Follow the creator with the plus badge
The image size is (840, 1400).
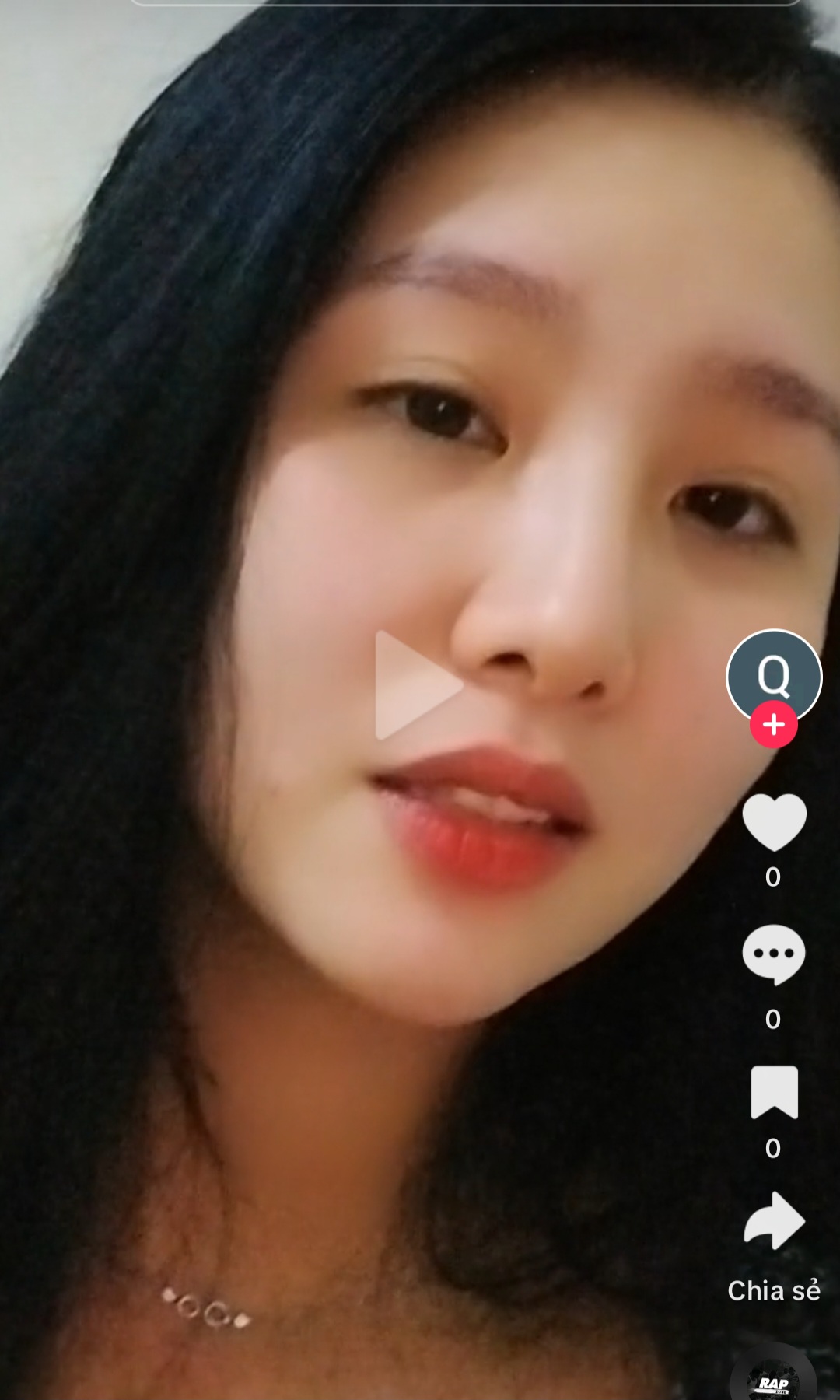[774, 725]
